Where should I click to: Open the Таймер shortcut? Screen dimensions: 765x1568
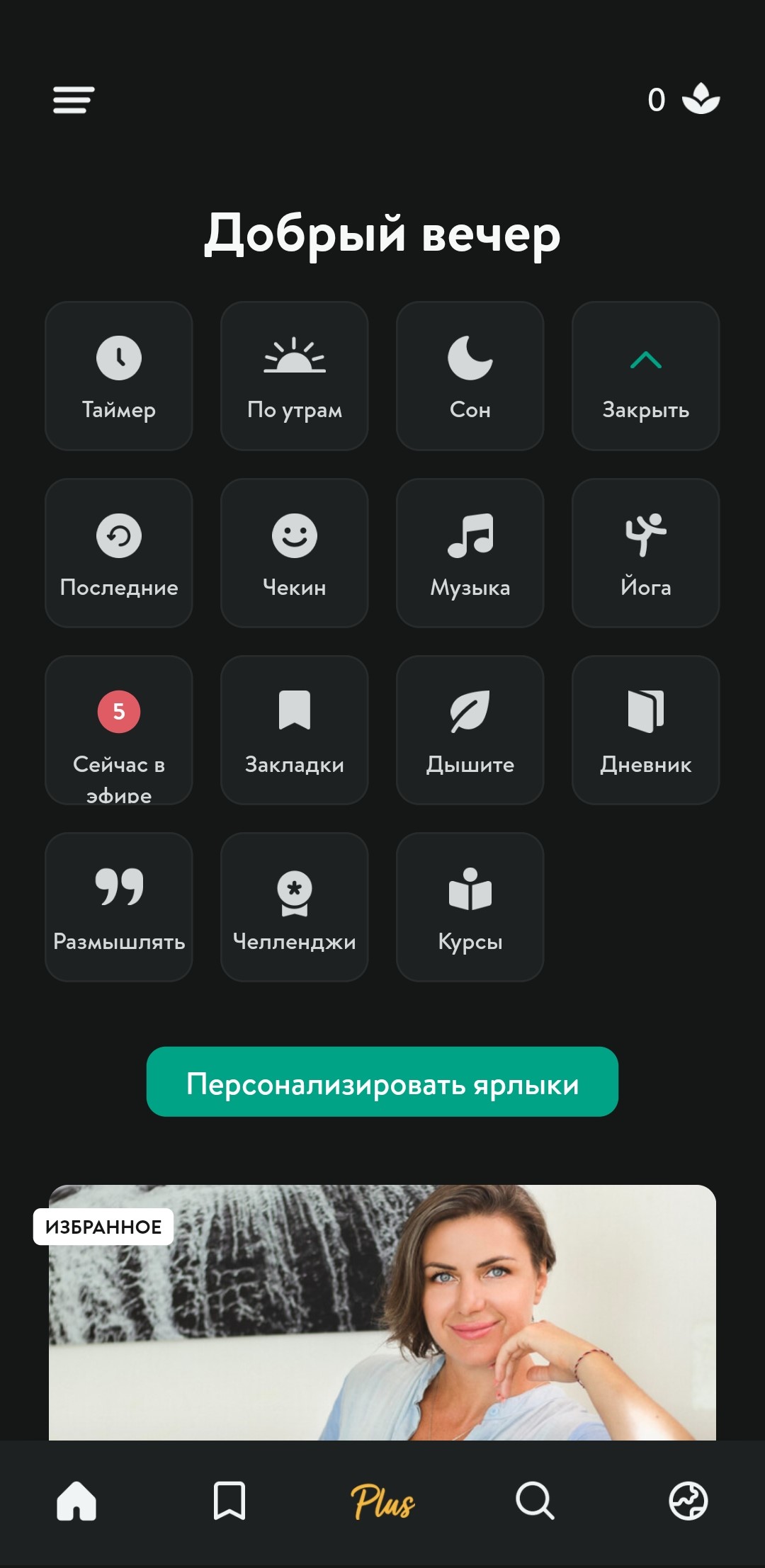pos(119,376)
